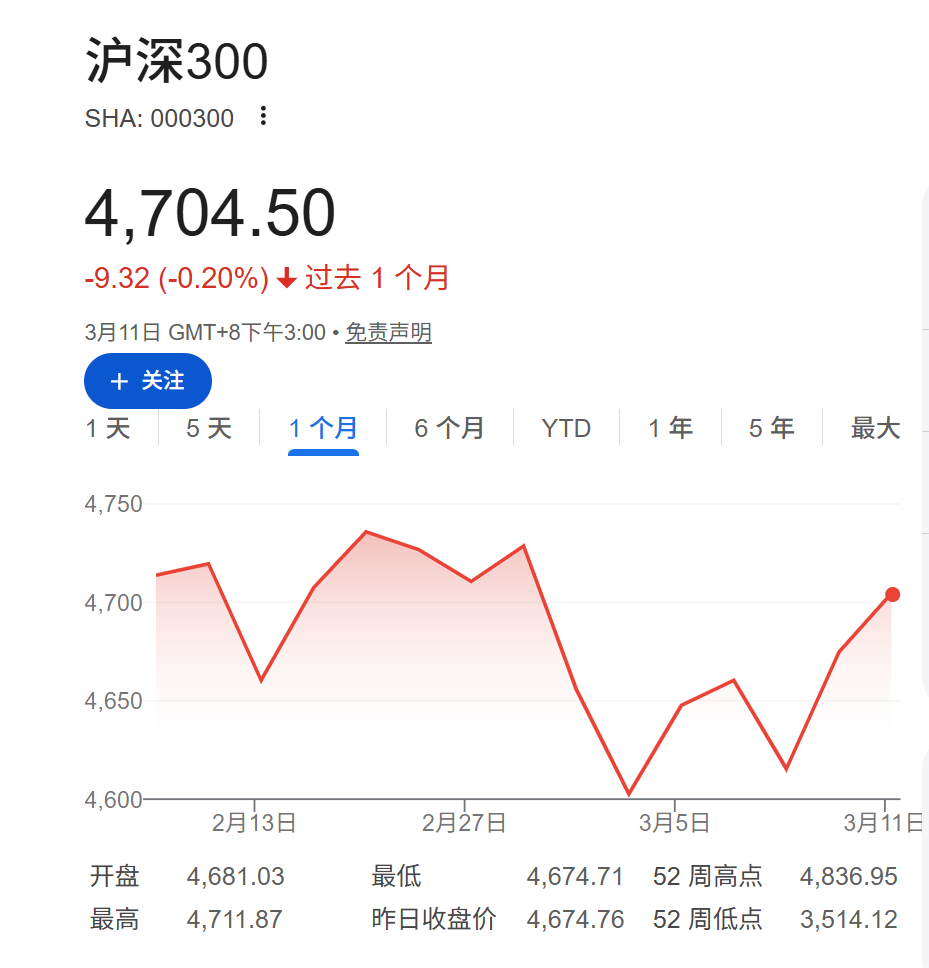Image resolution: width=929 pixels, height=968 pixels.
Task: Select the 1 个月 tab
Action: tap(323, 429)
